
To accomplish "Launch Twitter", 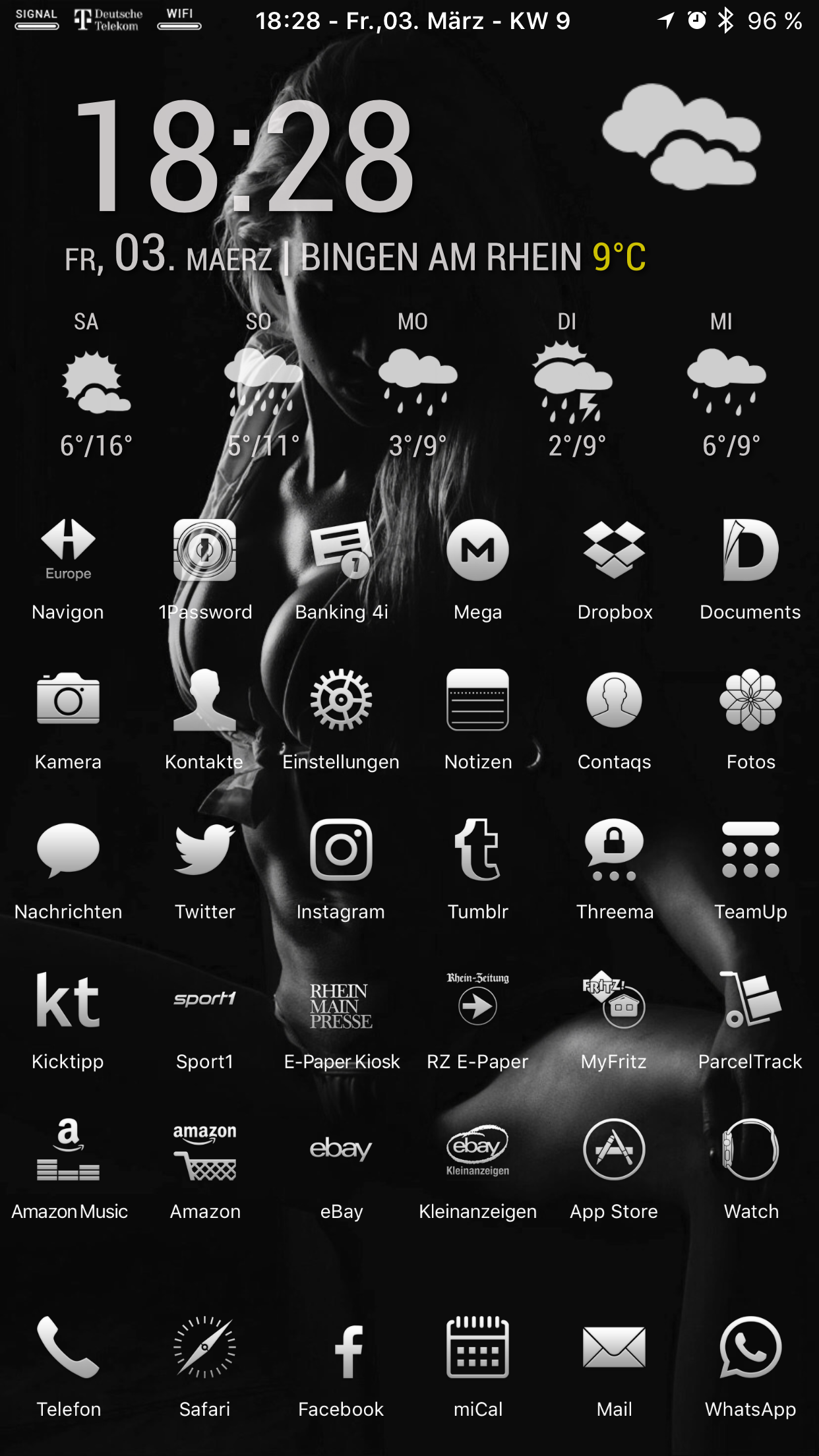I will tap(204, 849).
